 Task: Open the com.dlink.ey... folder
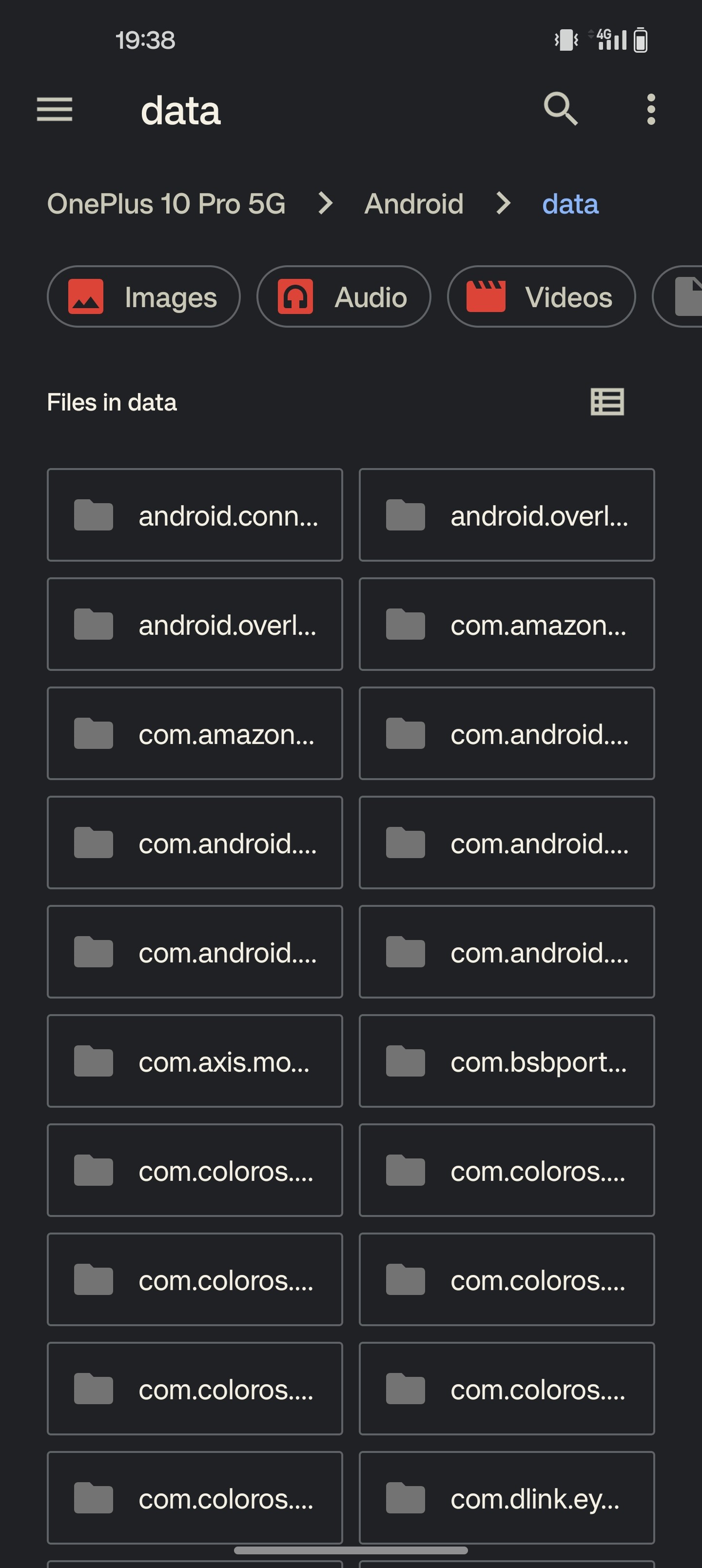[507, 1498]
